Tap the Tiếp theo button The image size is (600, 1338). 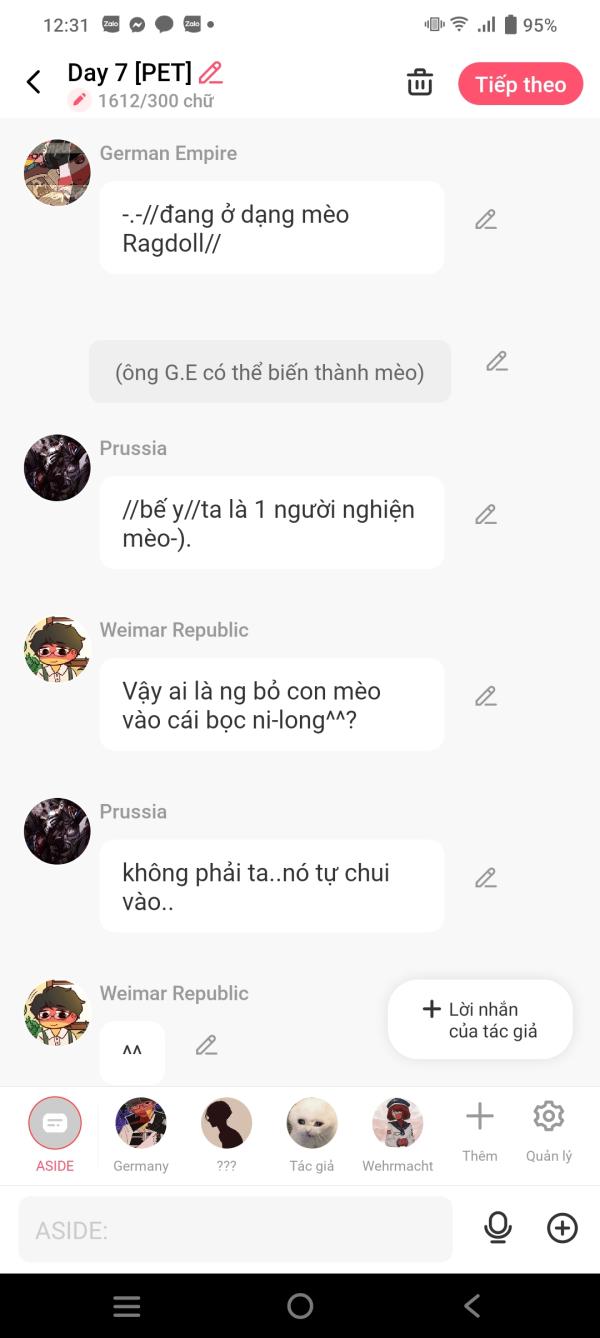coord(521,84)
